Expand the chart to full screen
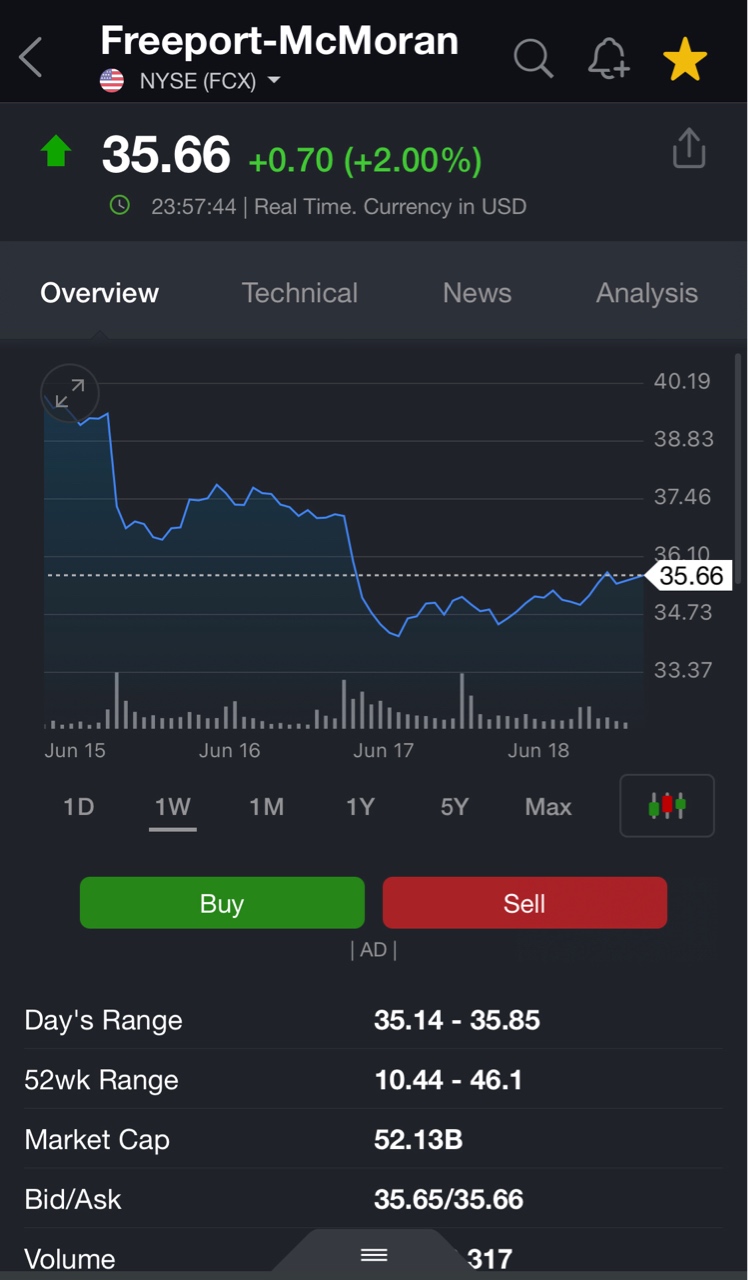 tap(69, 394)
